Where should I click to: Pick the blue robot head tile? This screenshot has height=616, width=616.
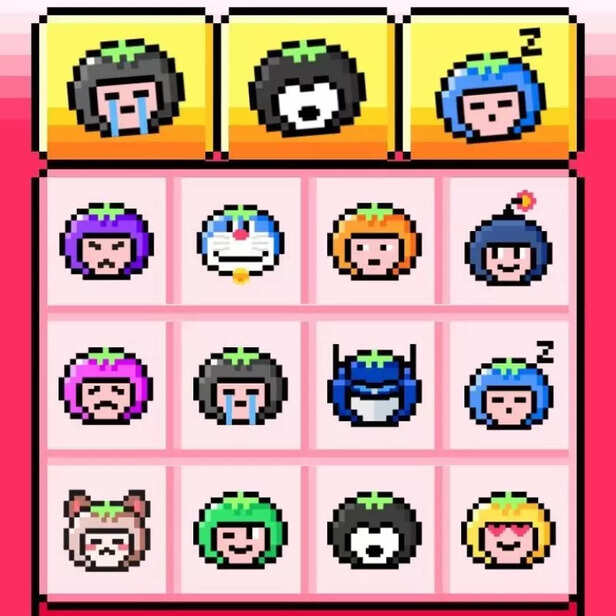click(374, 386)
